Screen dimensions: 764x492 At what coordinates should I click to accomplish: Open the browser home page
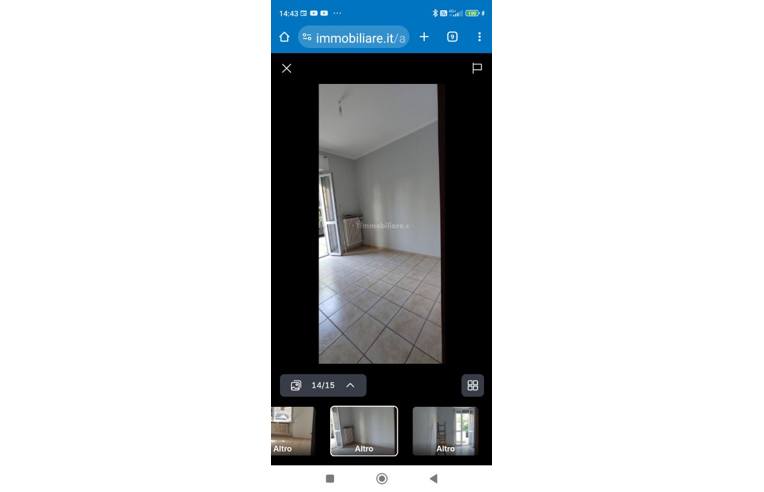(284, 37)
